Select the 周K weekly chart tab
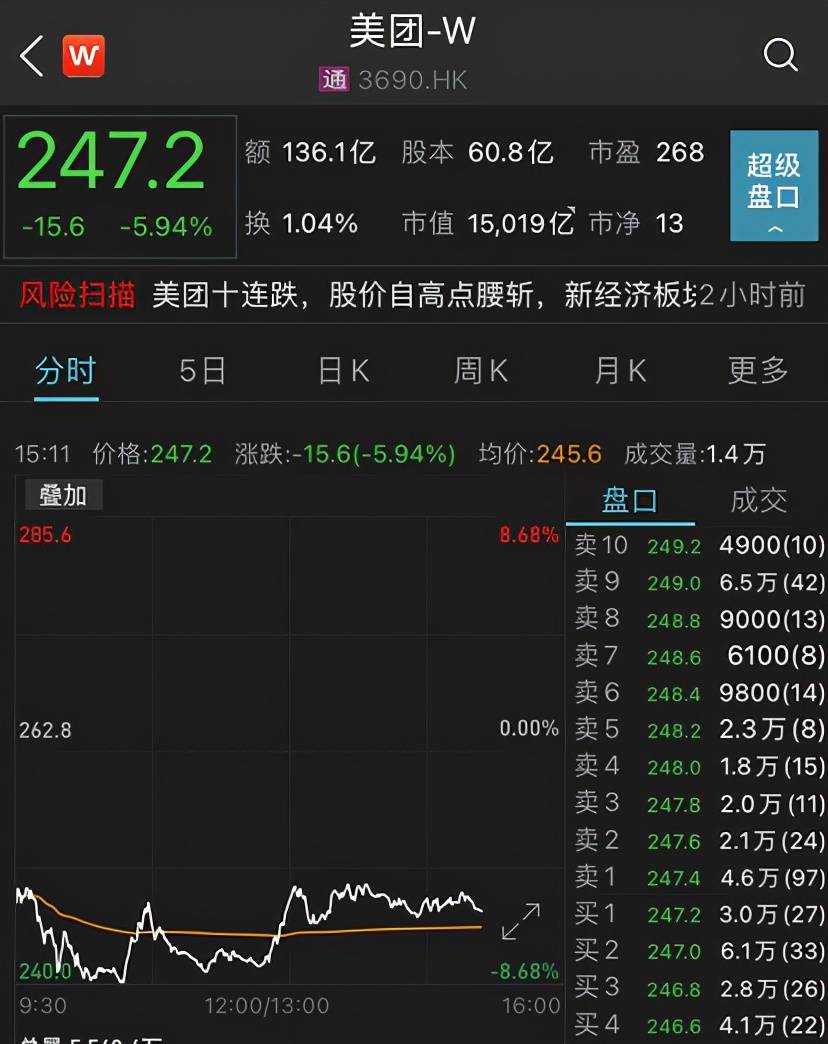The height and width of the screenshot is (1044, 828). point(479,369)
